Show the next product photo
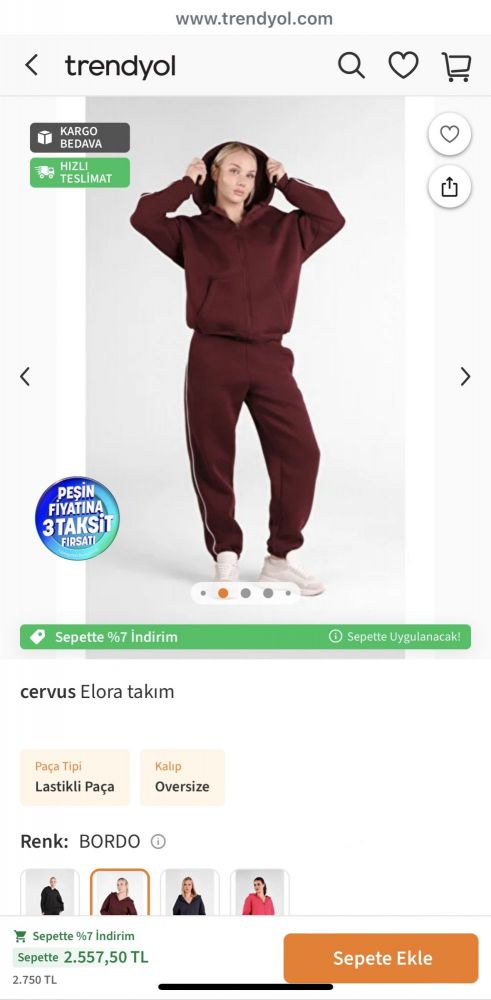 click(x=465, y=376)
